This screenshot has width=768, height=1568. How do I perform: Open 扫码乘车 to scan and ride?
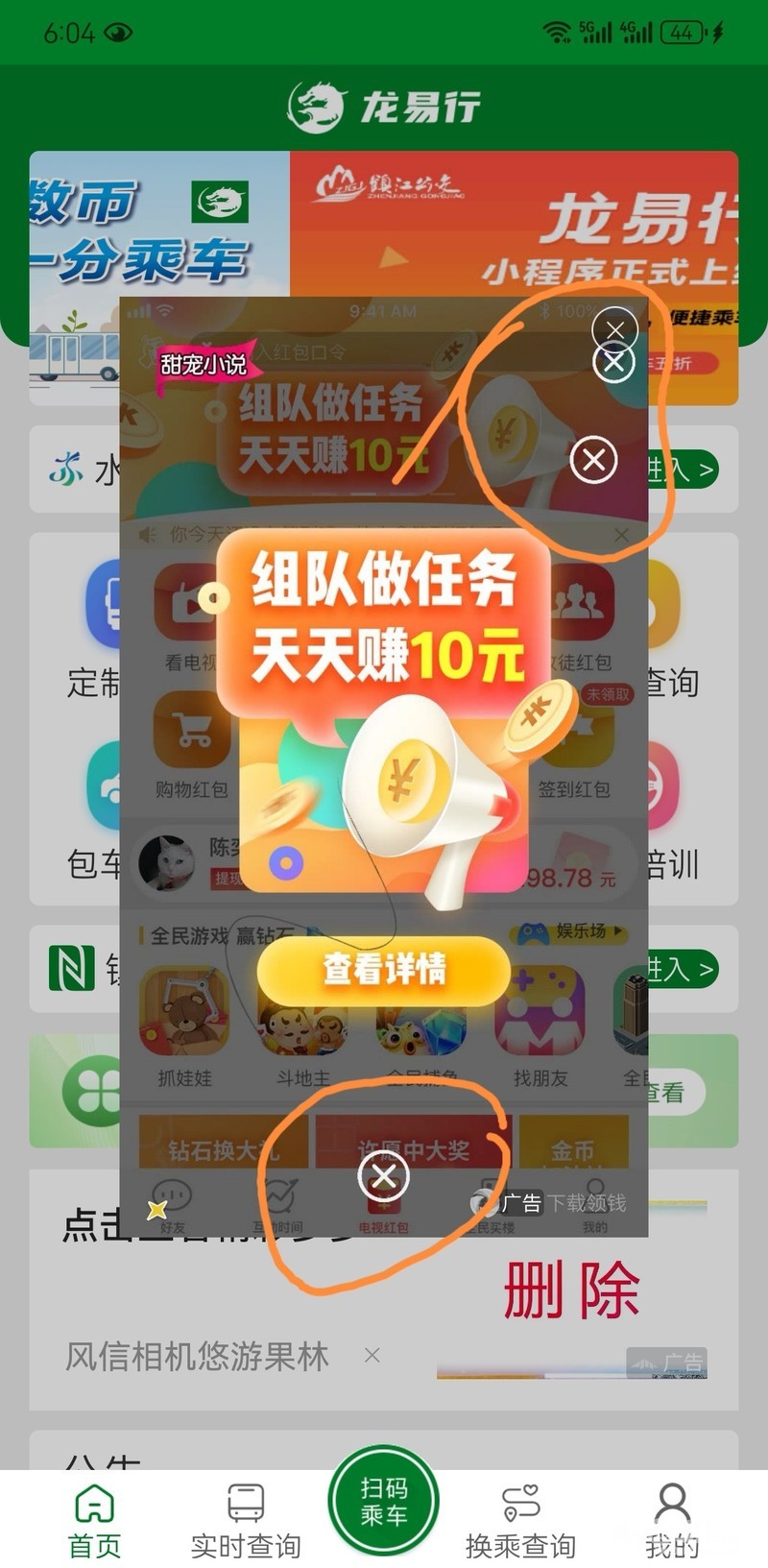coord(384,1502)
